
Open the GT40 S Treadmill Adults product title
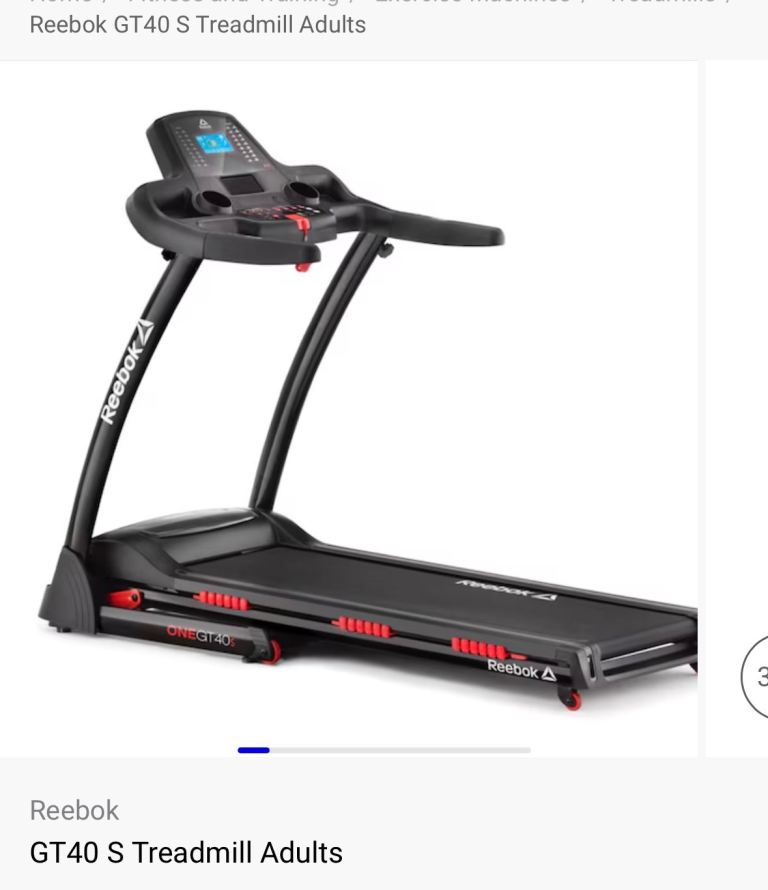tap(186, 853)
